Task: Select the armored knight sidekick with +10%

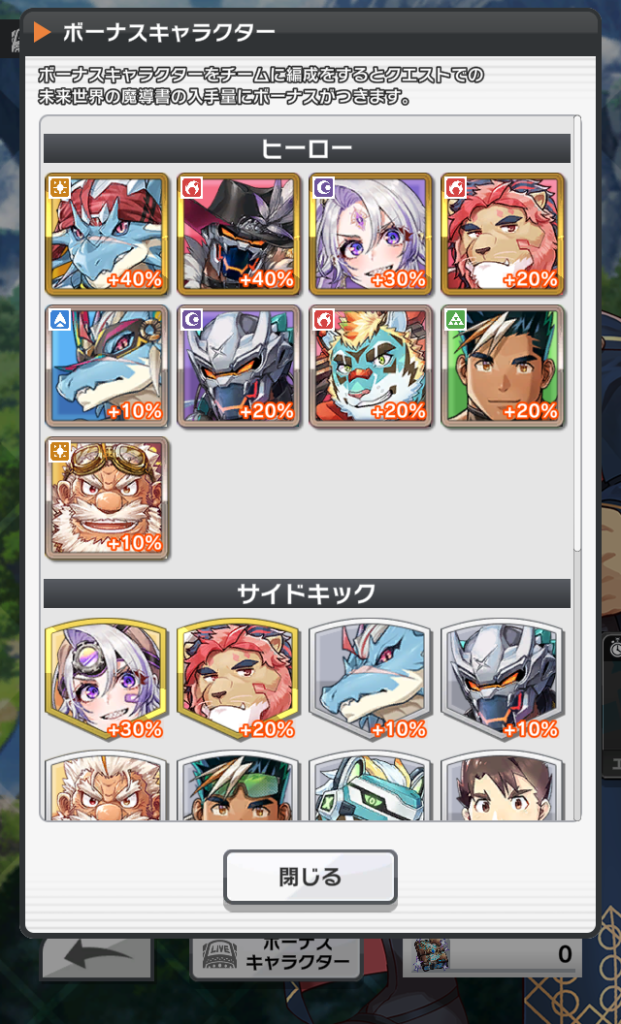Action: [503, 679]
